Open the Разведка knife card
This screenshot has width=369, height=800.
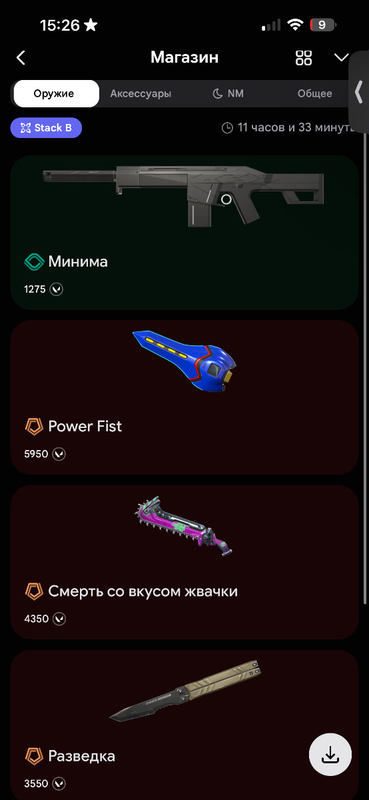pos(184,724)
